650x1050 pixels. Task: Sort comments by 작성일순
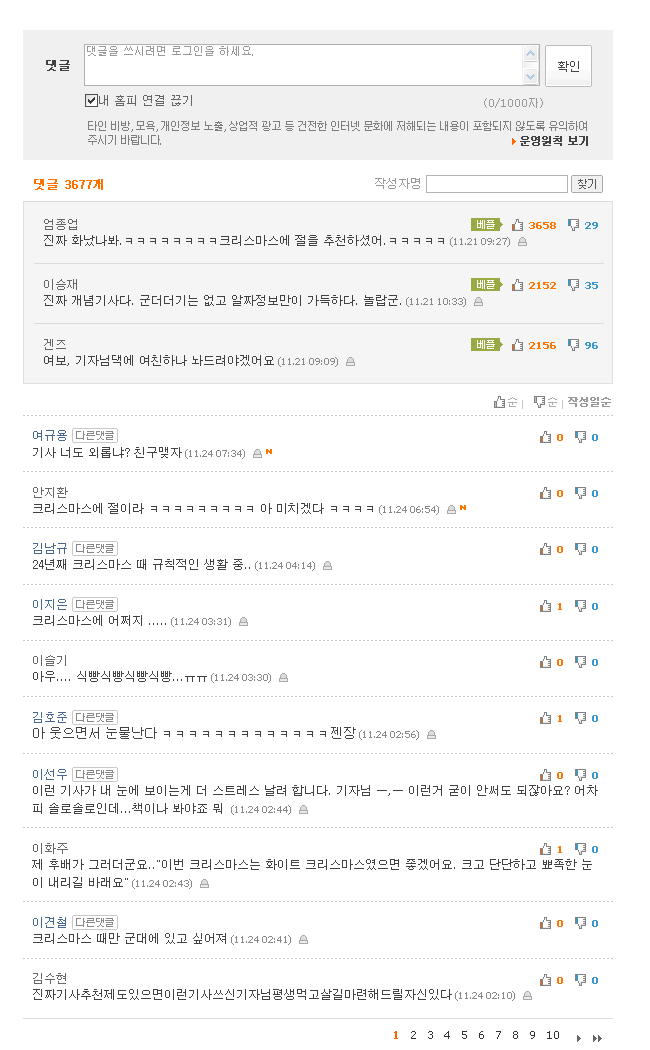pos(589,402)
